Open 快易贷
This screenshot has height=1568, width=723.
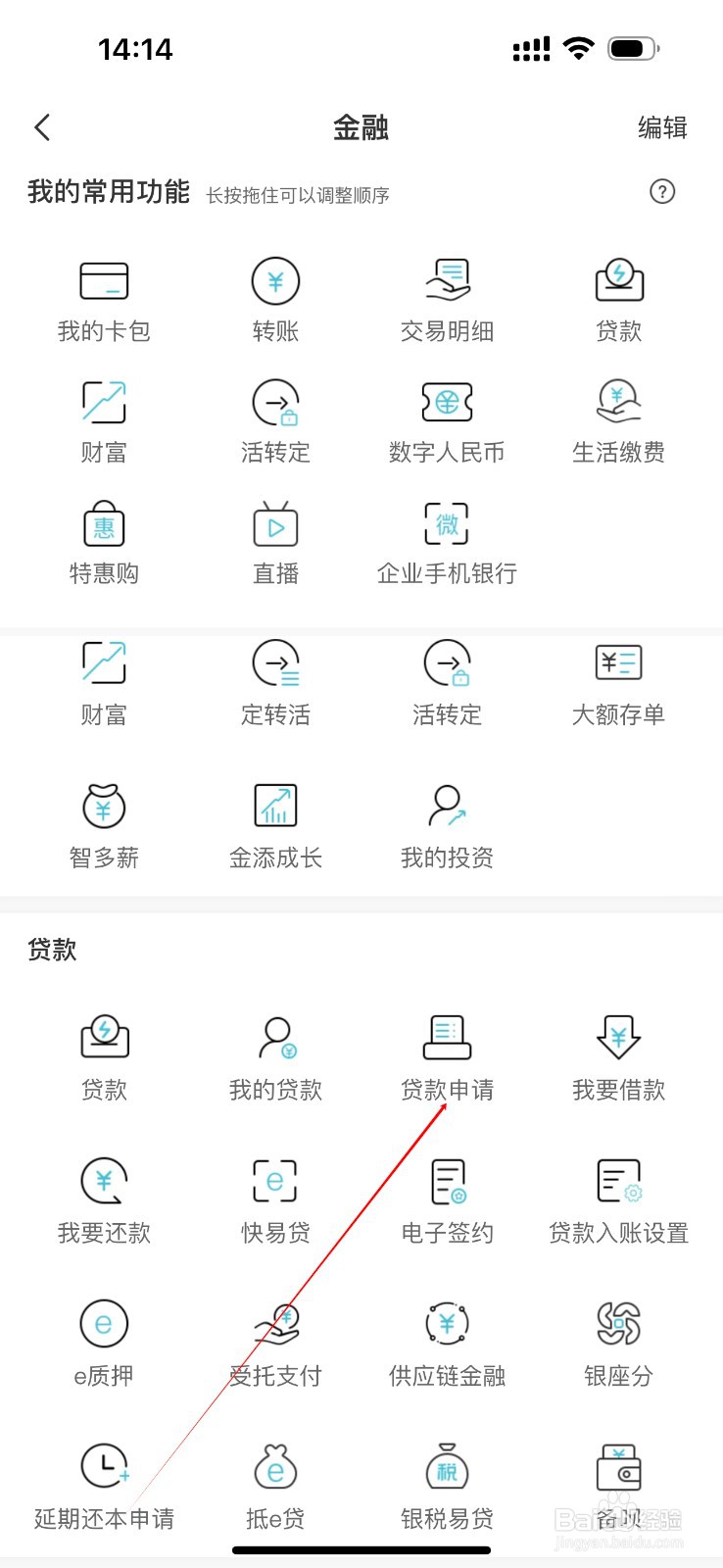[275, 1202]
